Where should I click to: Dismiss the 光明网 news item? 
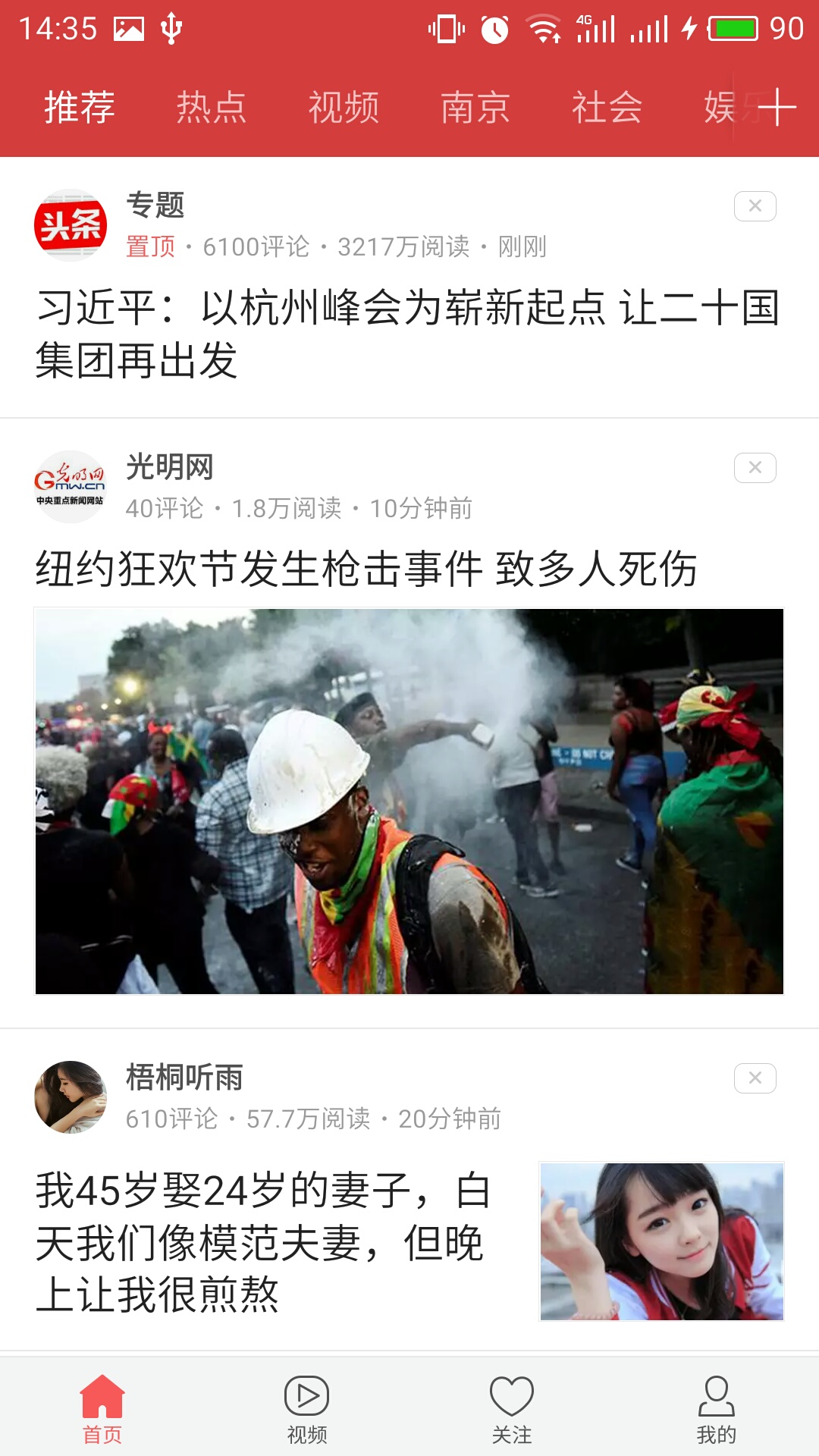tap(755, 468)
